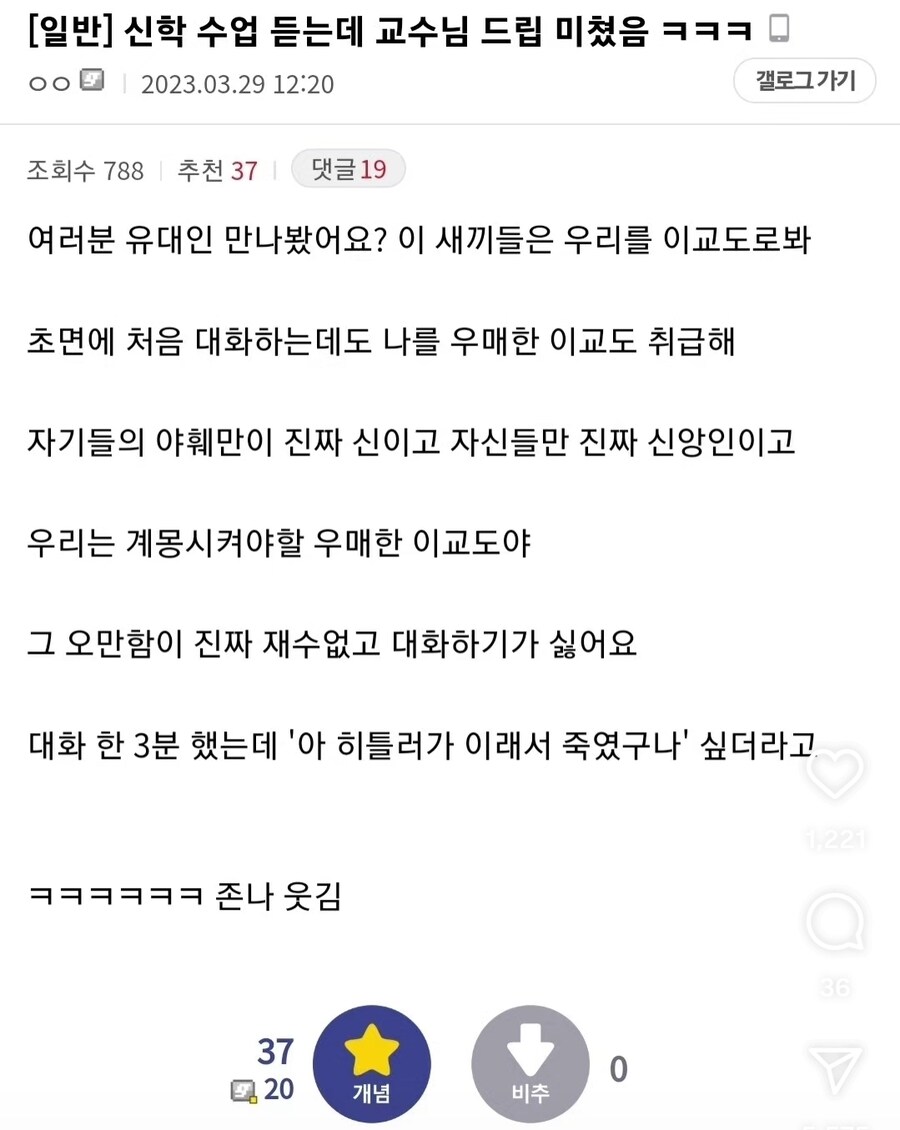The height and width of the screenshot is (1130, 900).
Task: Open the comments bubble showing 36
Action: [x=835, y=926]
